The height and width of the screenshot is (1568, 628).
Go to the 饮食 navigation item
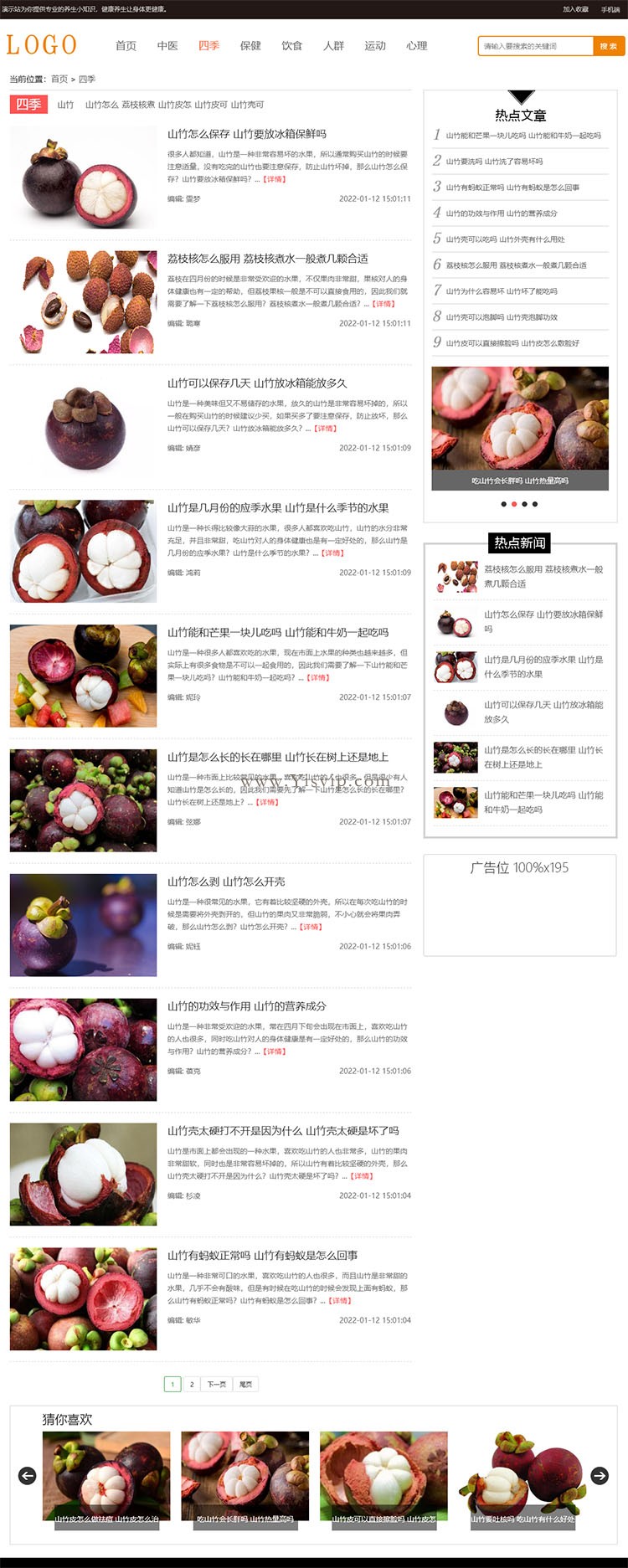[291, 46]
